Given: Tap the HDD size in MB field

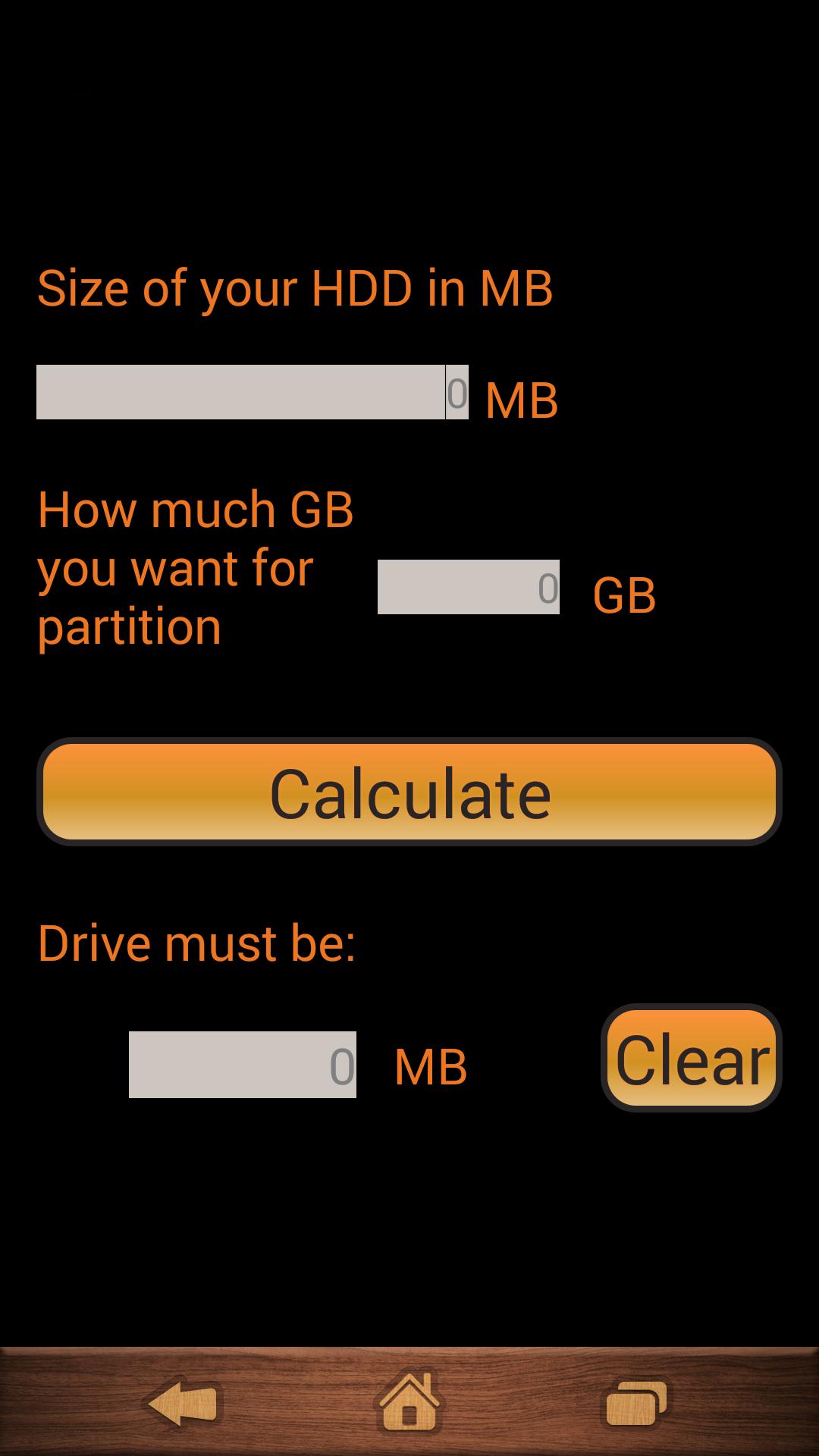Looking at the screenshot, I should 252,392.
